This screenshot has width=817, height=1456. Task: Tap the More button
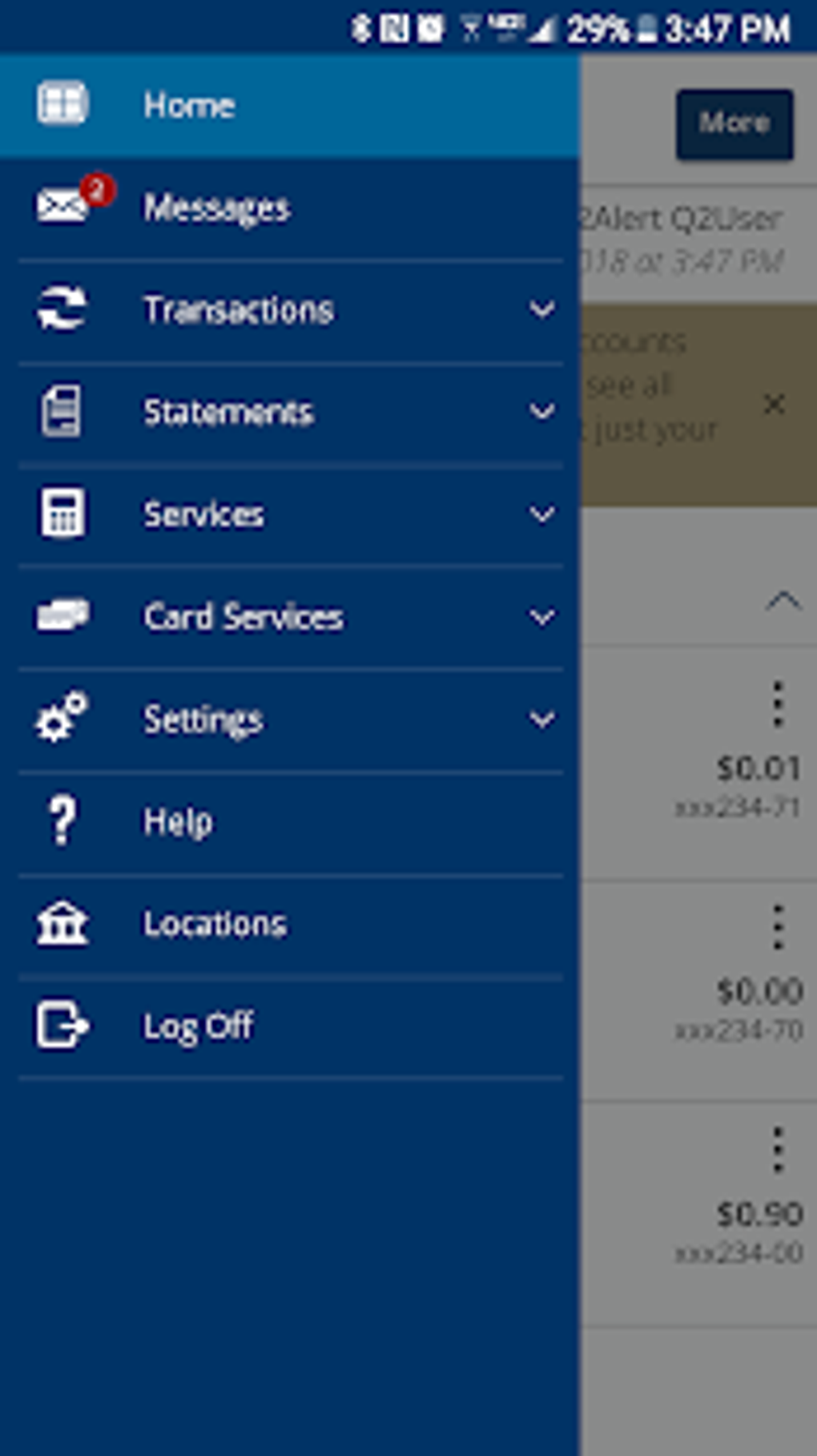[734, 123]
